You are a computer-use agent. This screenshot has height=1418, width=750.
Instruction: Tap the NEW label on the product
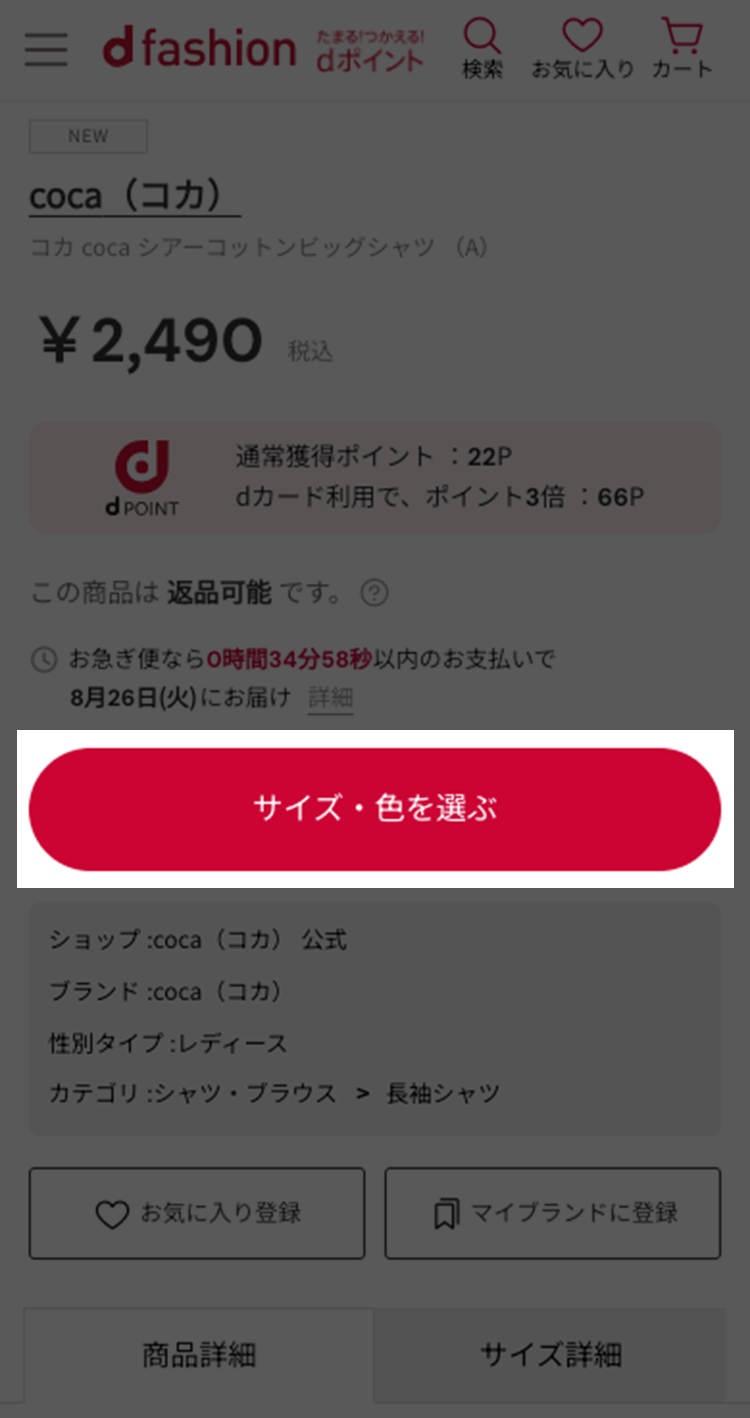pyautogui.click(x=88, y=136)
